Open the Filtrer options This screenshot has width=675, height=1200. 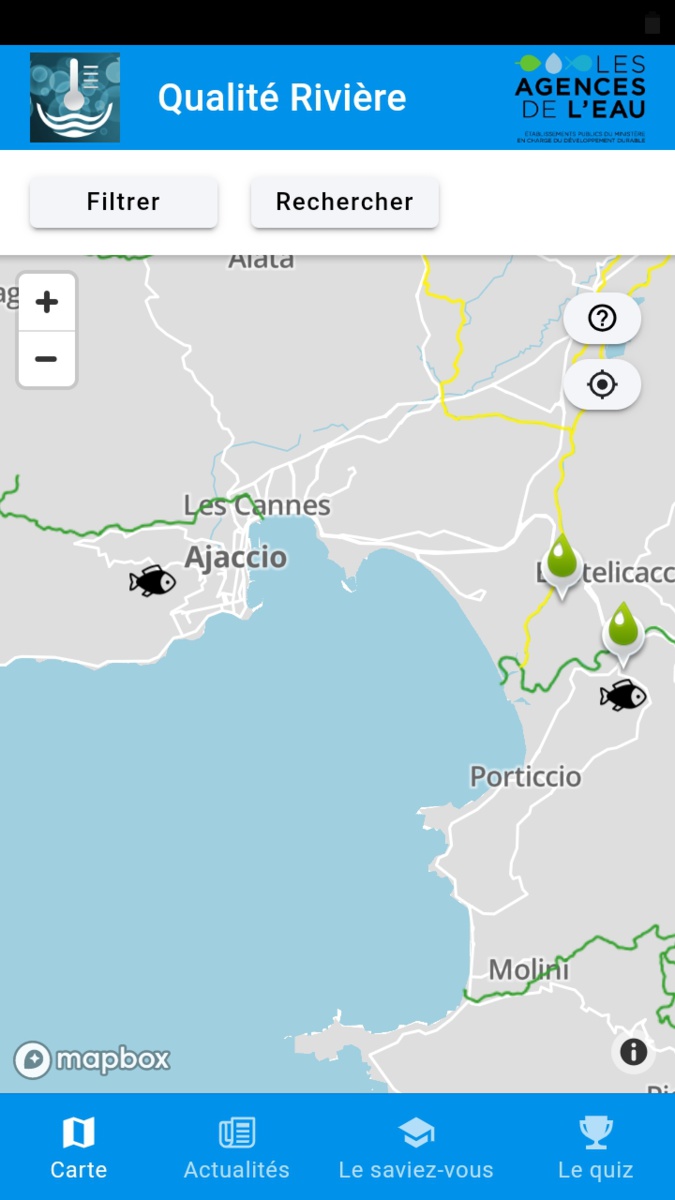click(123, 202)
